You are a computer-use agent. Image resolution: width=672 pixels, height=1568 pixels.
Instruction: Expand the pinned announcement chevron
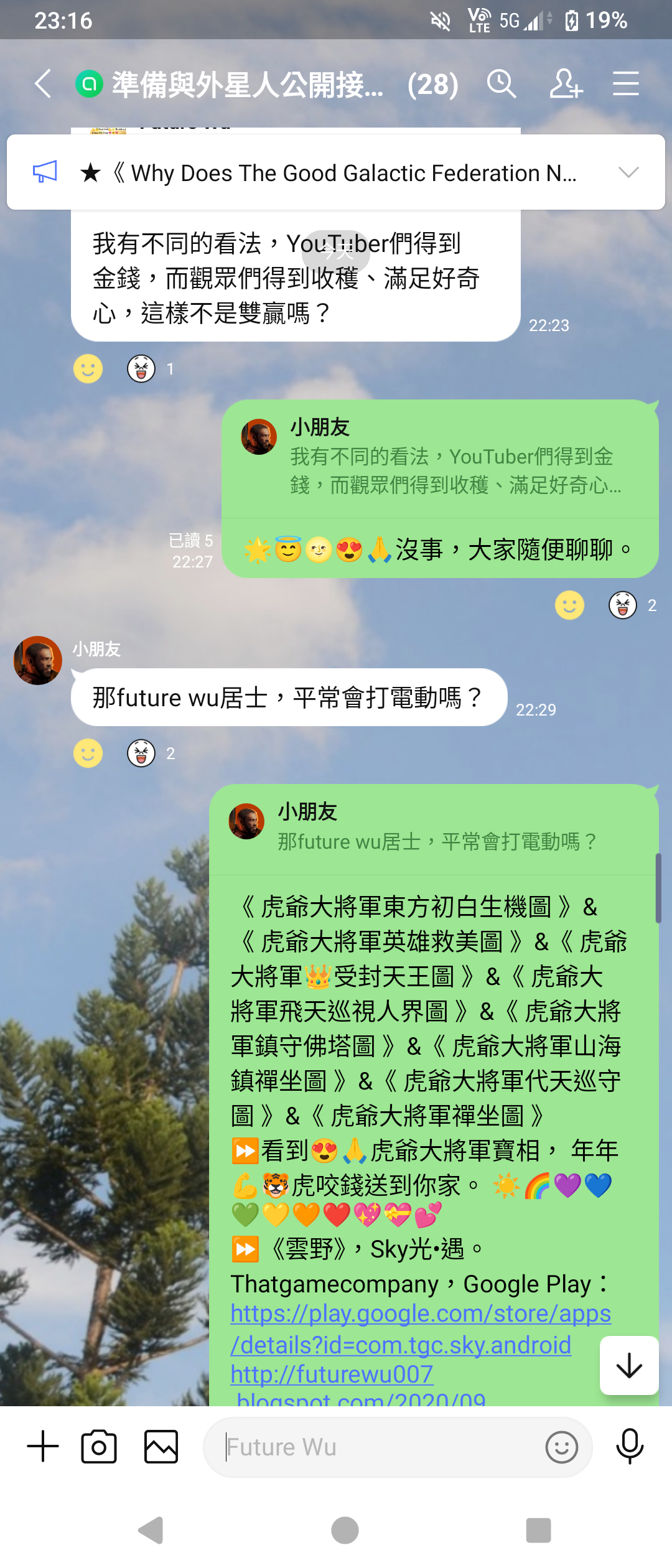point(628,172)
